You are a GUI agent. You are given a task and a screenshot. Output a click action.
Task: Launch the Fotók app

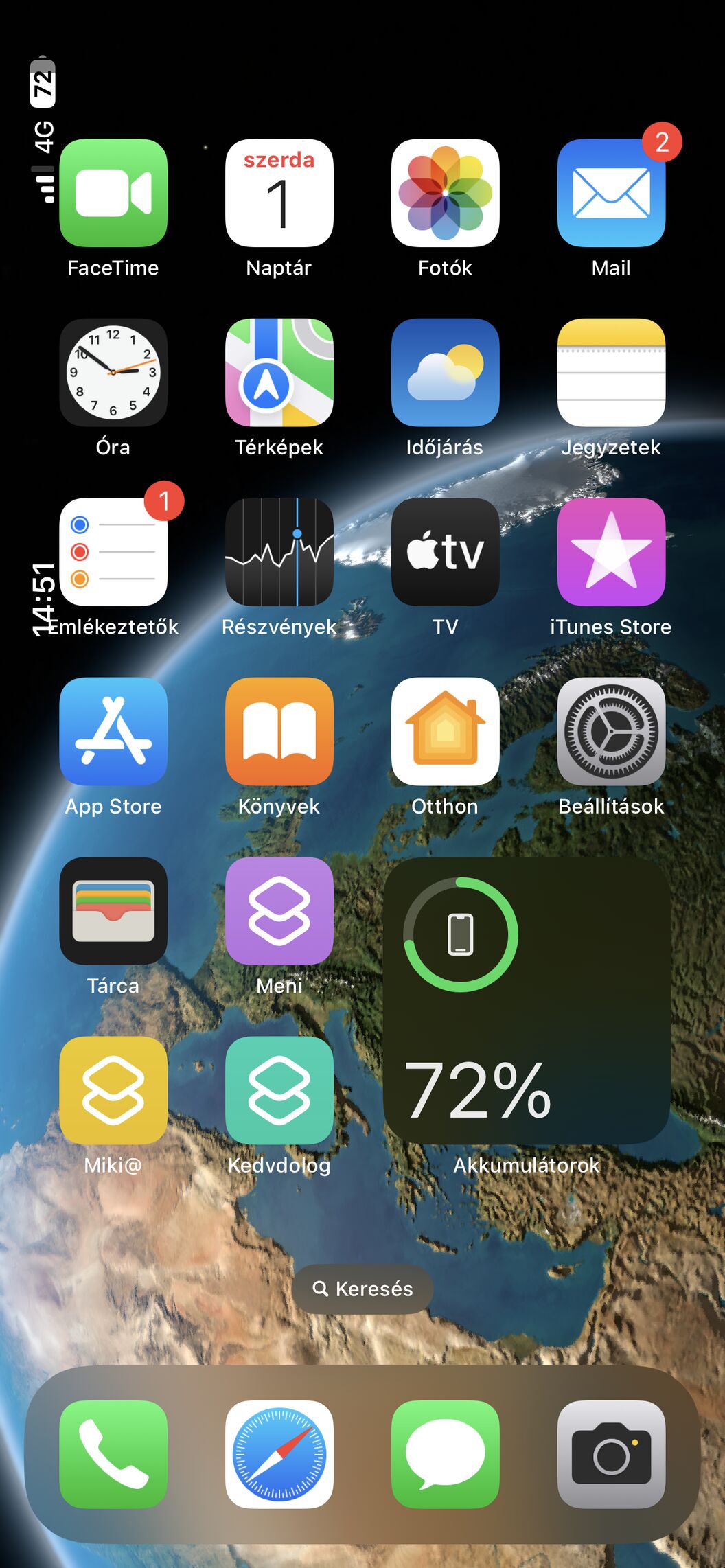(x=446, y=193)
